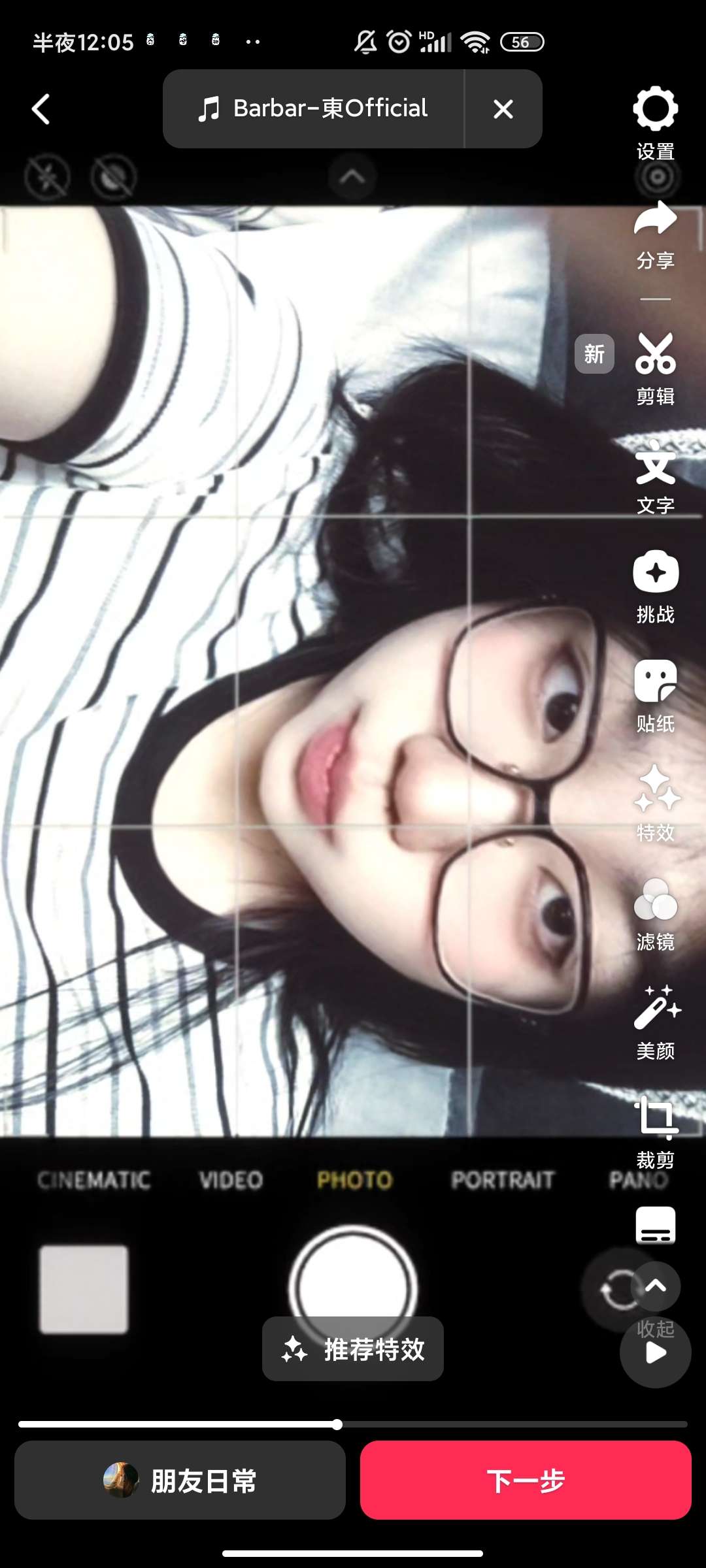Open the 剪辑 clip editor
The width and height of the screenshot is (706, 1568).
tap(655, 368)
